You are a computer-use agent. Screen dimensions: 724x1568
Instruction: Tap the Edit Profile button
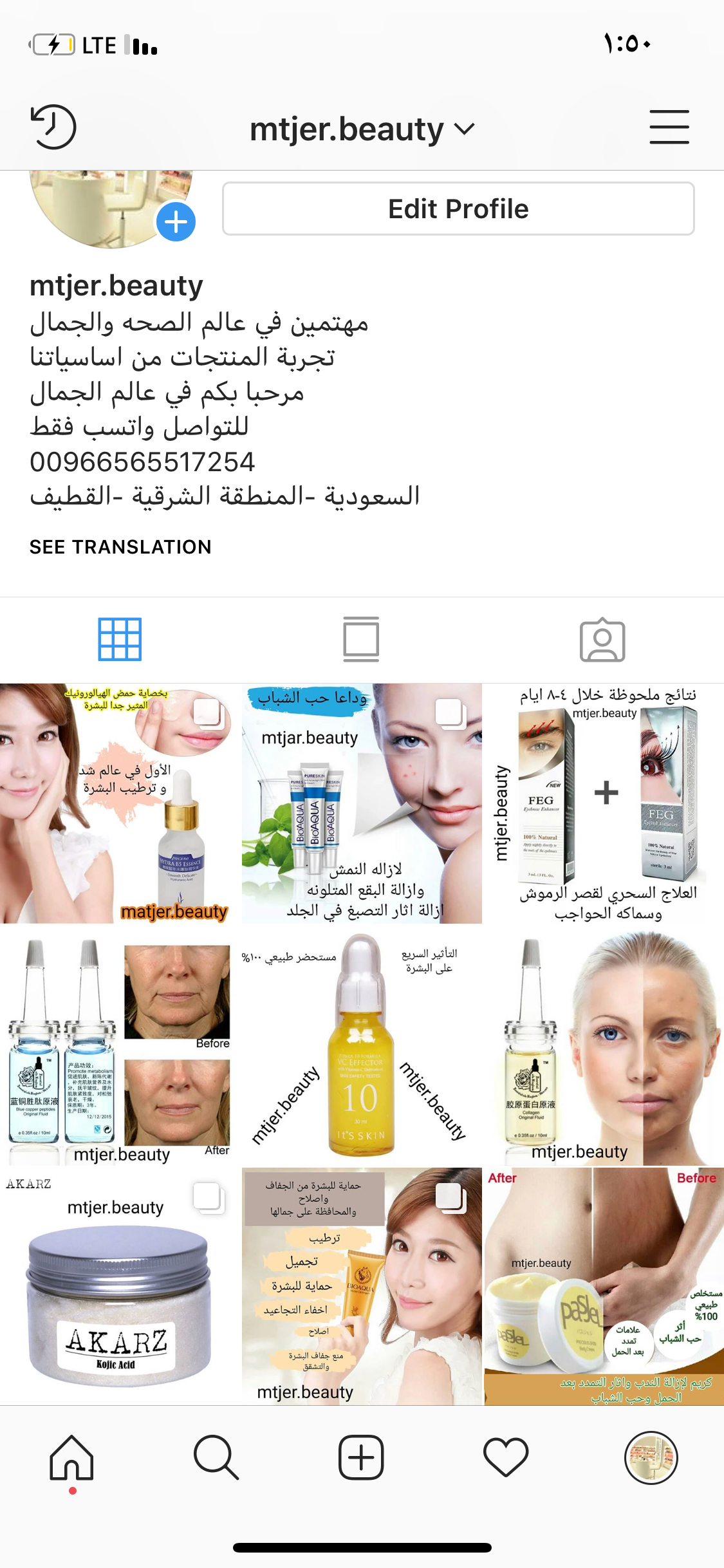click(458, 209)
